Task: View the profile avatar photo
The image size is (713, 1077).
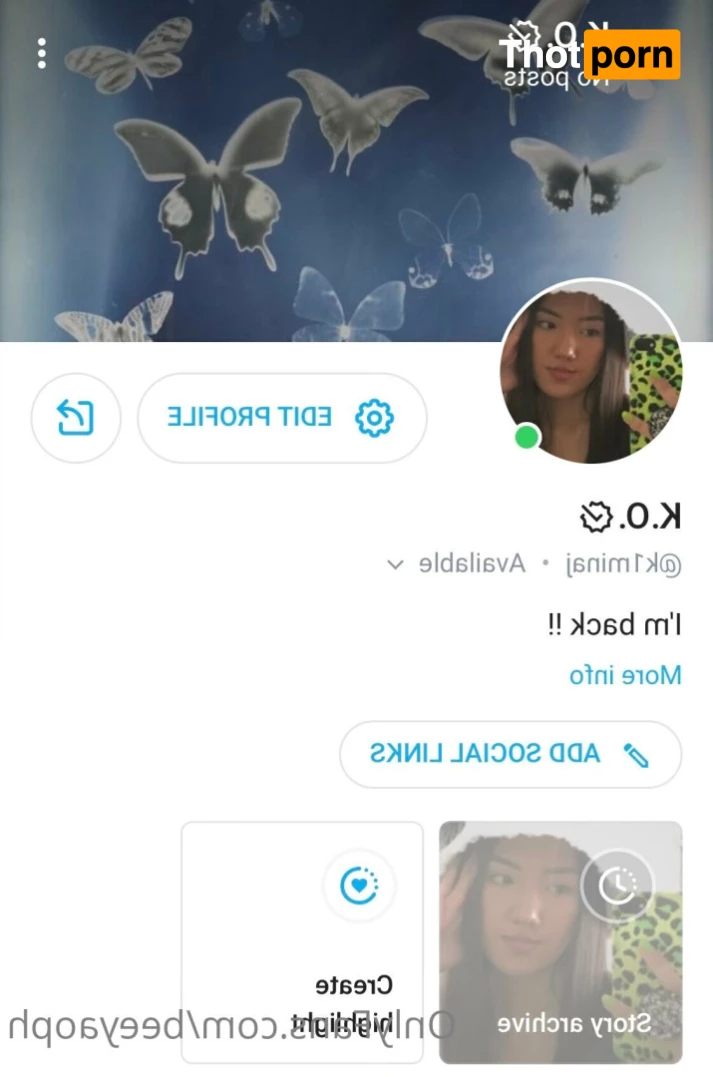Action: pos(591,372)
